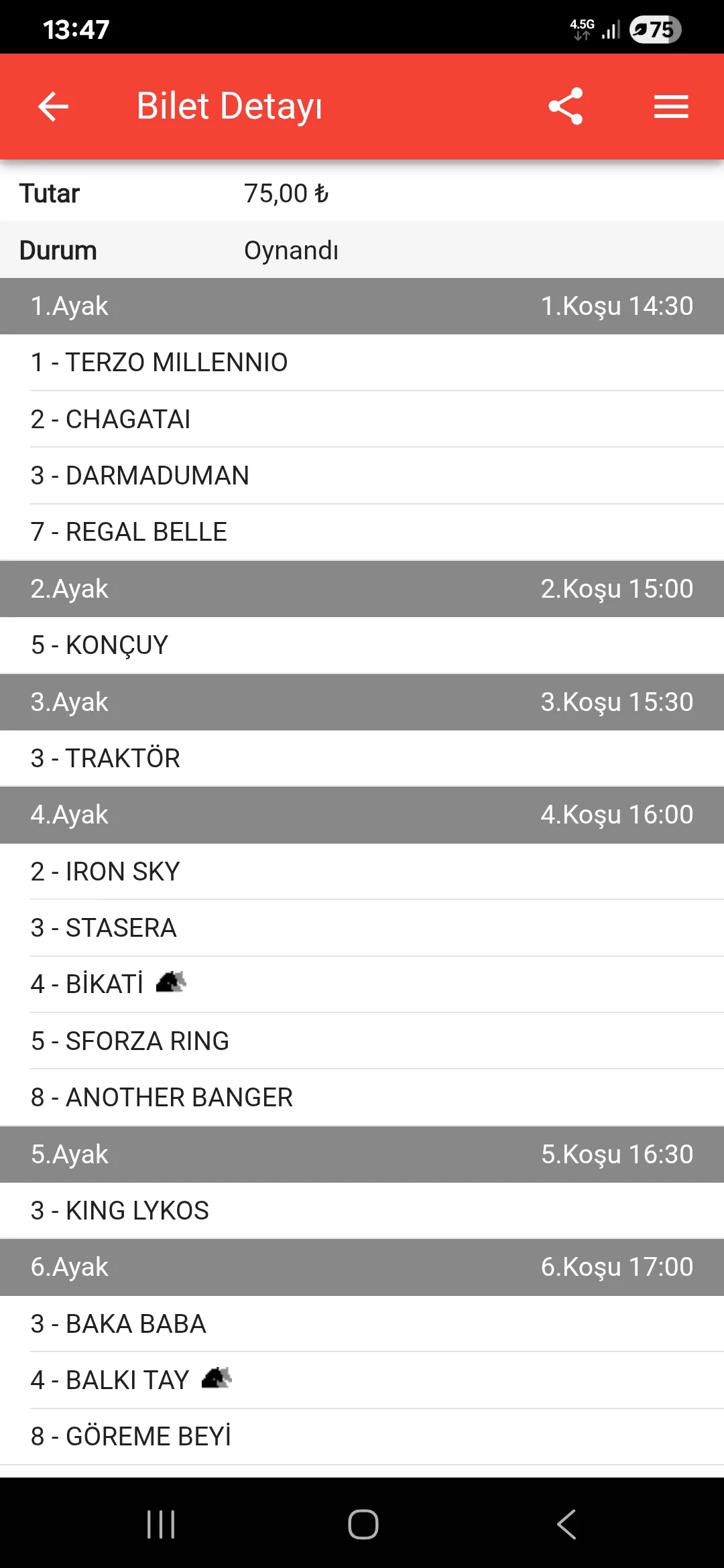Share this ticket detail
The width and height of the screenshot is (724, 1568).
point(565,106)
